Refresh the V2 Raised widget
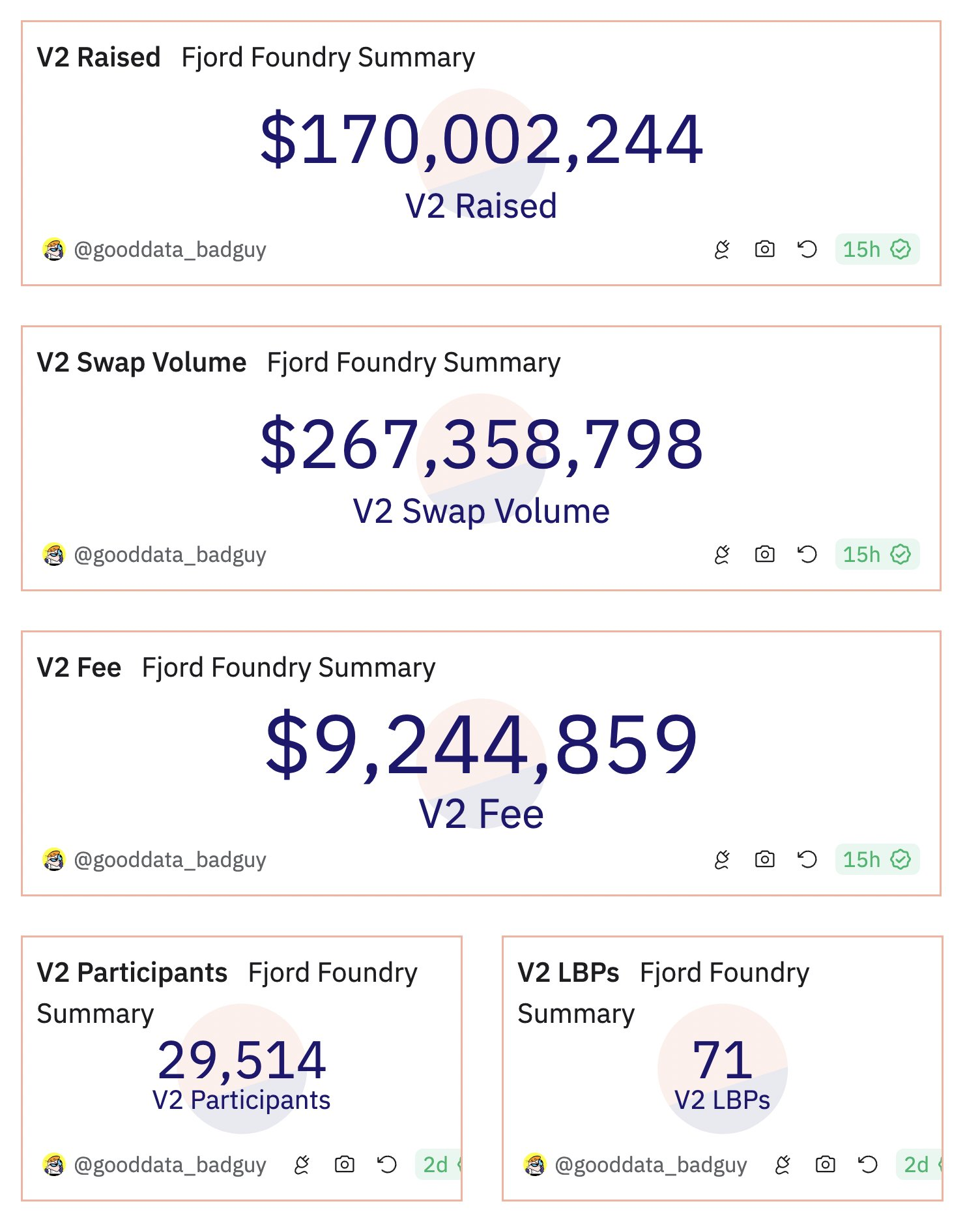 coord(807,248)
